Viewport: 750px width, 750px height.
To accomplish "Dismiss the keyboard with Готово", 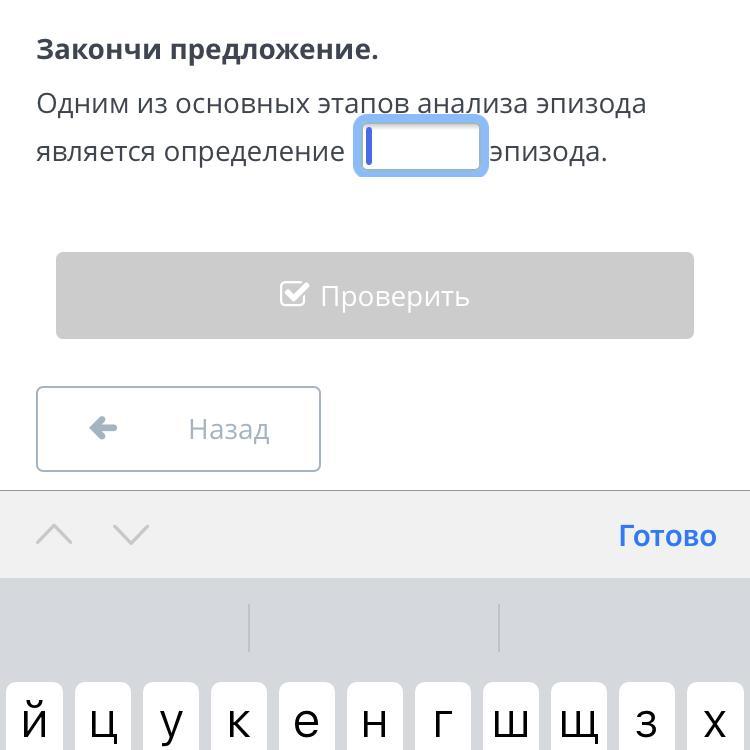I will pos(667,535).
